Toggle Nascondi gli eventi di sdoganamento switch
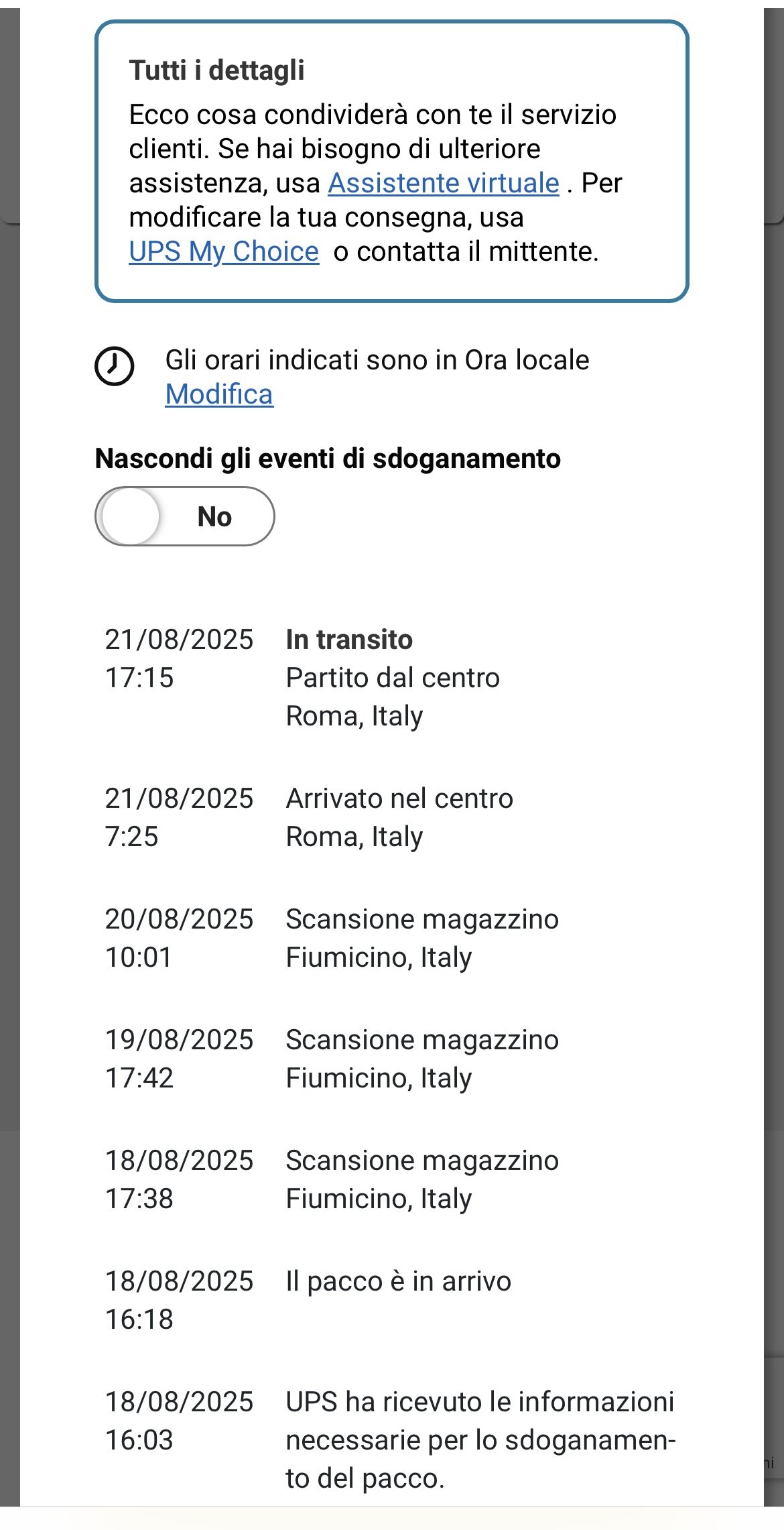Image resolution: width=784 pixels, height=1530 pixels. click(x=185, y=516)
